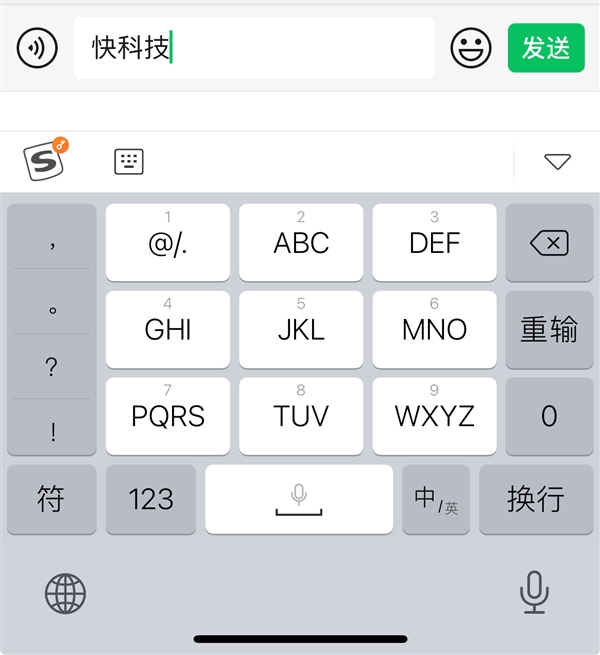The width and height of the screenshot is (600, 655).
Task: Switch keyboards with the globe icon
Action: [x=66, y=593]
